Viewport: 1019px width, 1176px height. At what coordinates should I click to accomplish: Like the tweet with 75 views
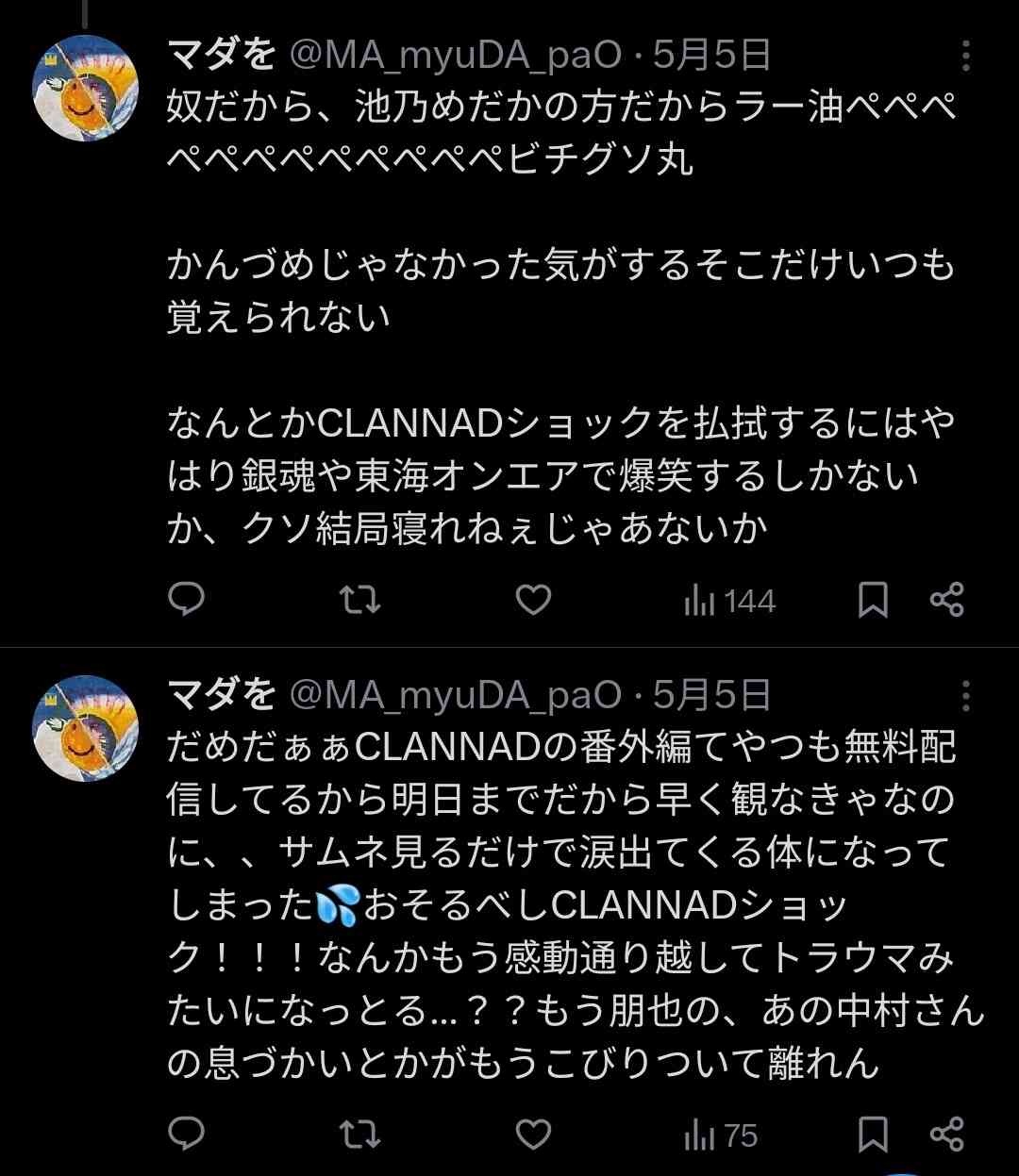(533, 1134)
